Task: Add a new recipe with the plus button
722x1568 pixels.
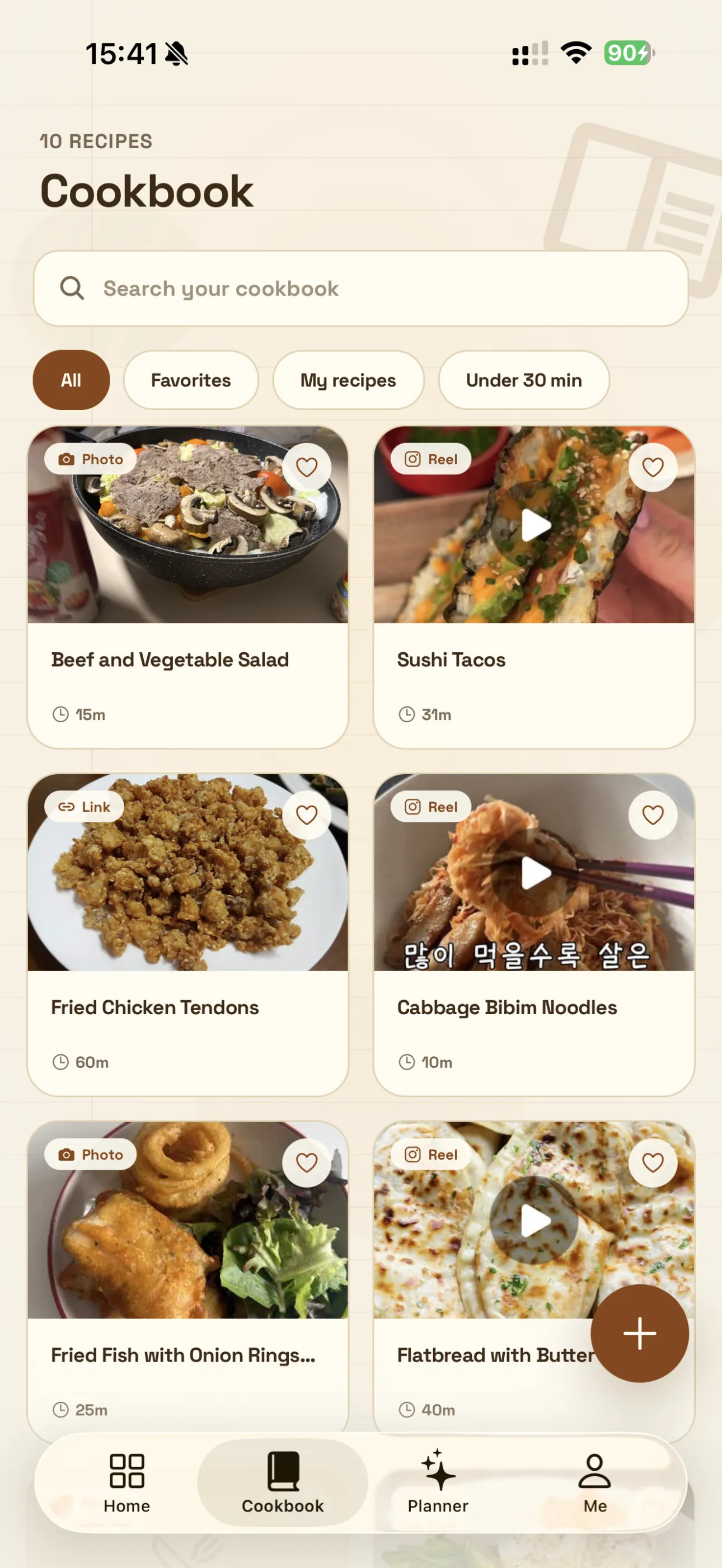Action: click(x=639, y=1333)
